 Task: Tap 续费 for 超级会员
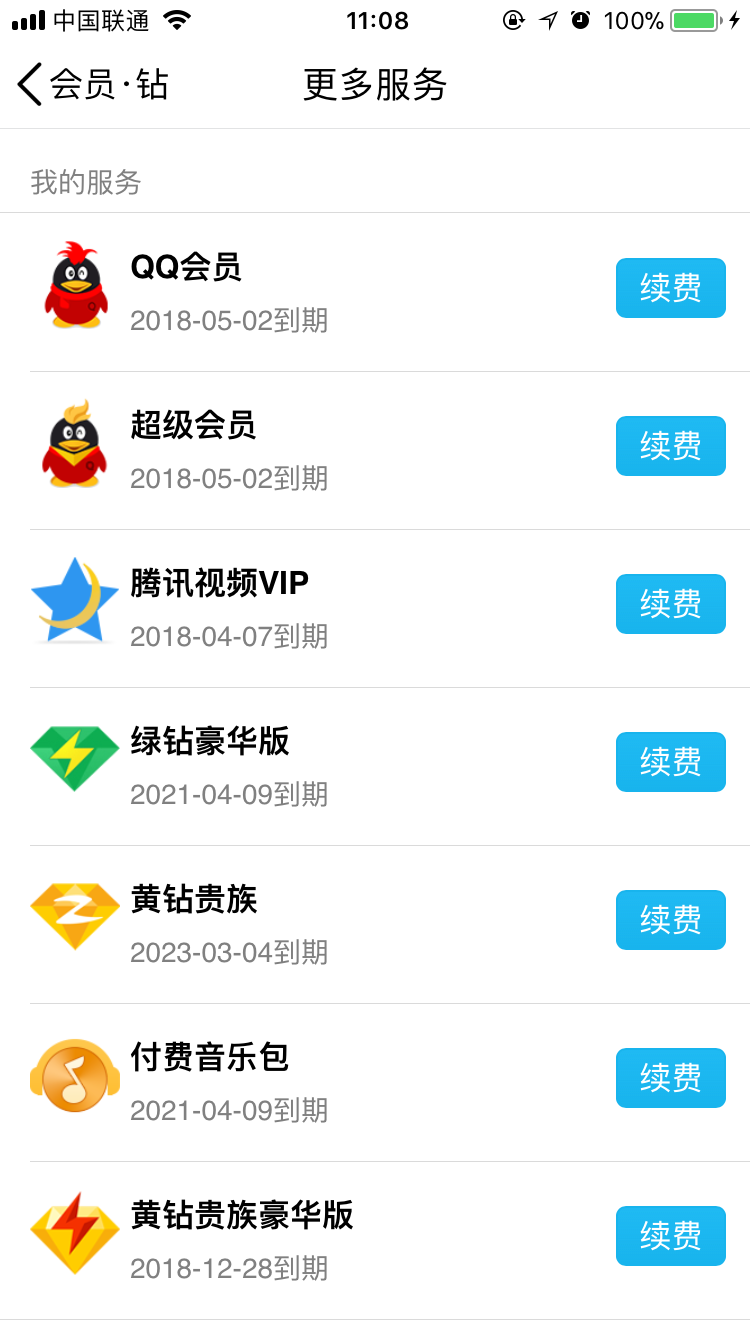(670, 446)
